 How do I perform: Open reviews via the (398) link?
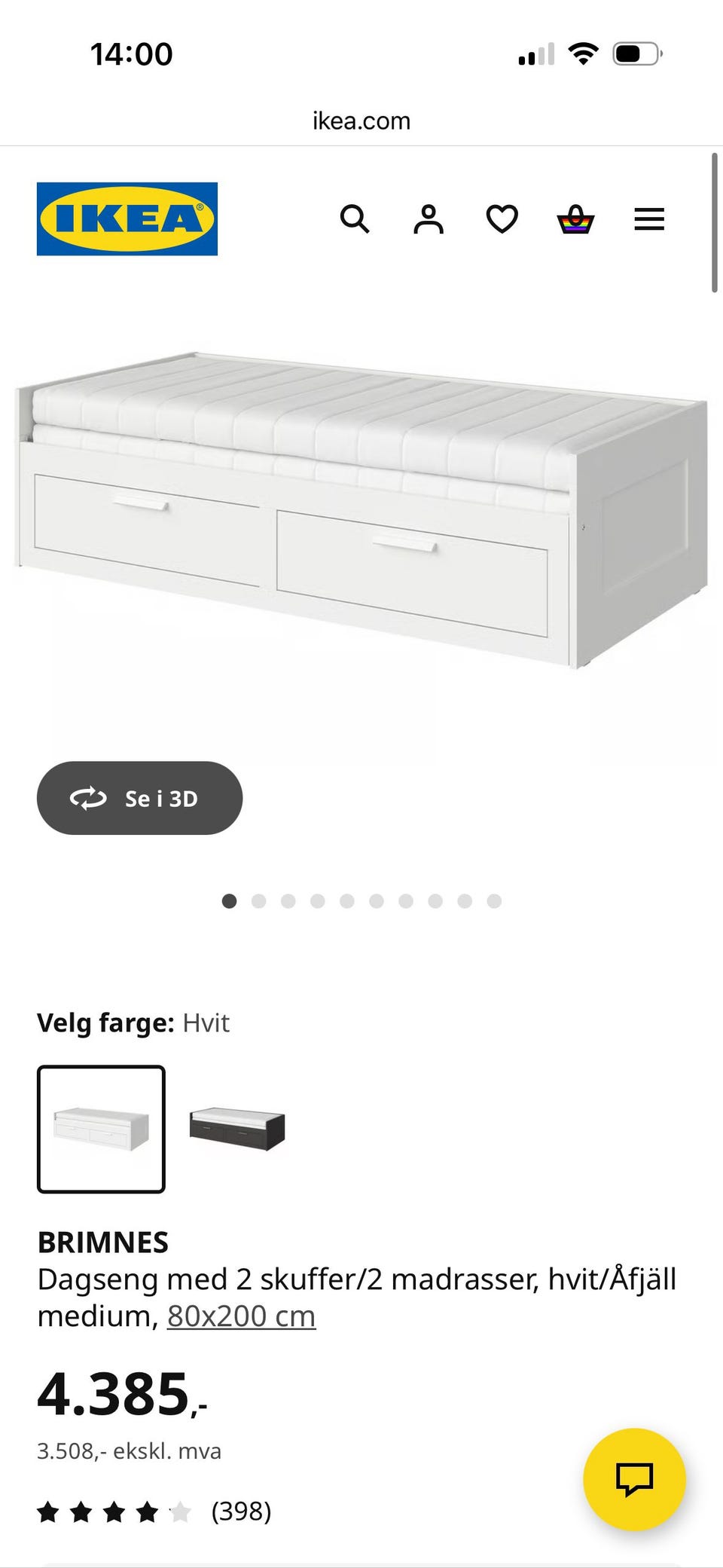[x=240, y=1511]
